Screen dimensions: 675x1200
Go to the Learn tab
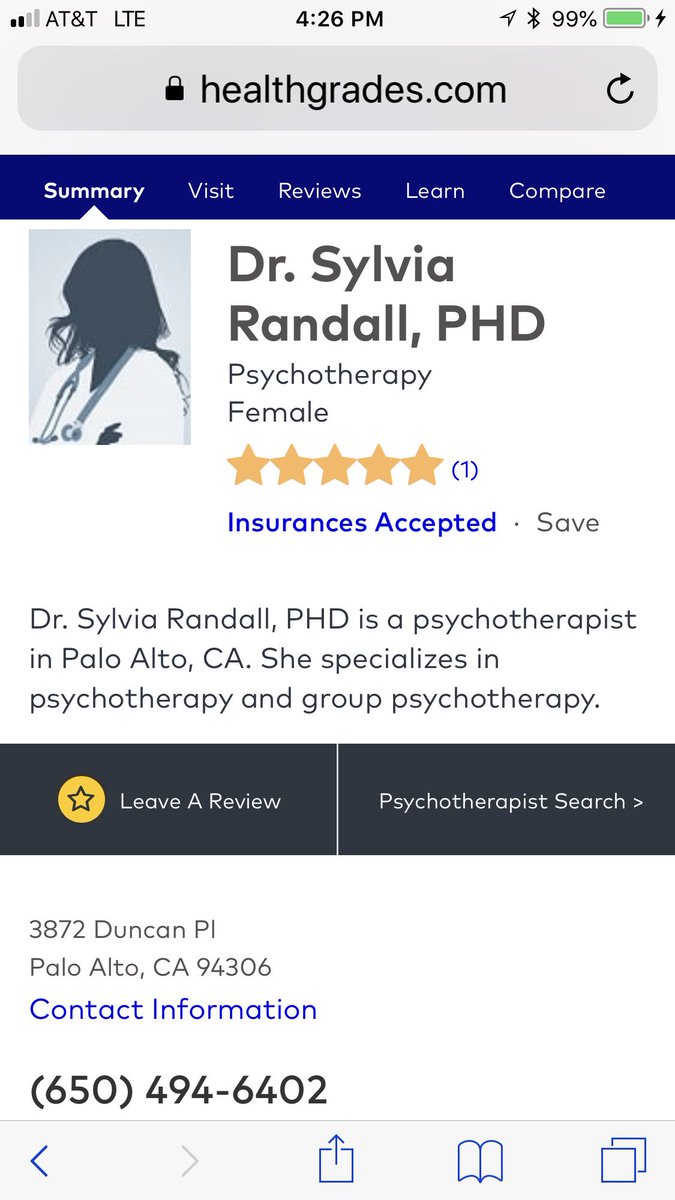pyautogui.click(x=434, y=191)
